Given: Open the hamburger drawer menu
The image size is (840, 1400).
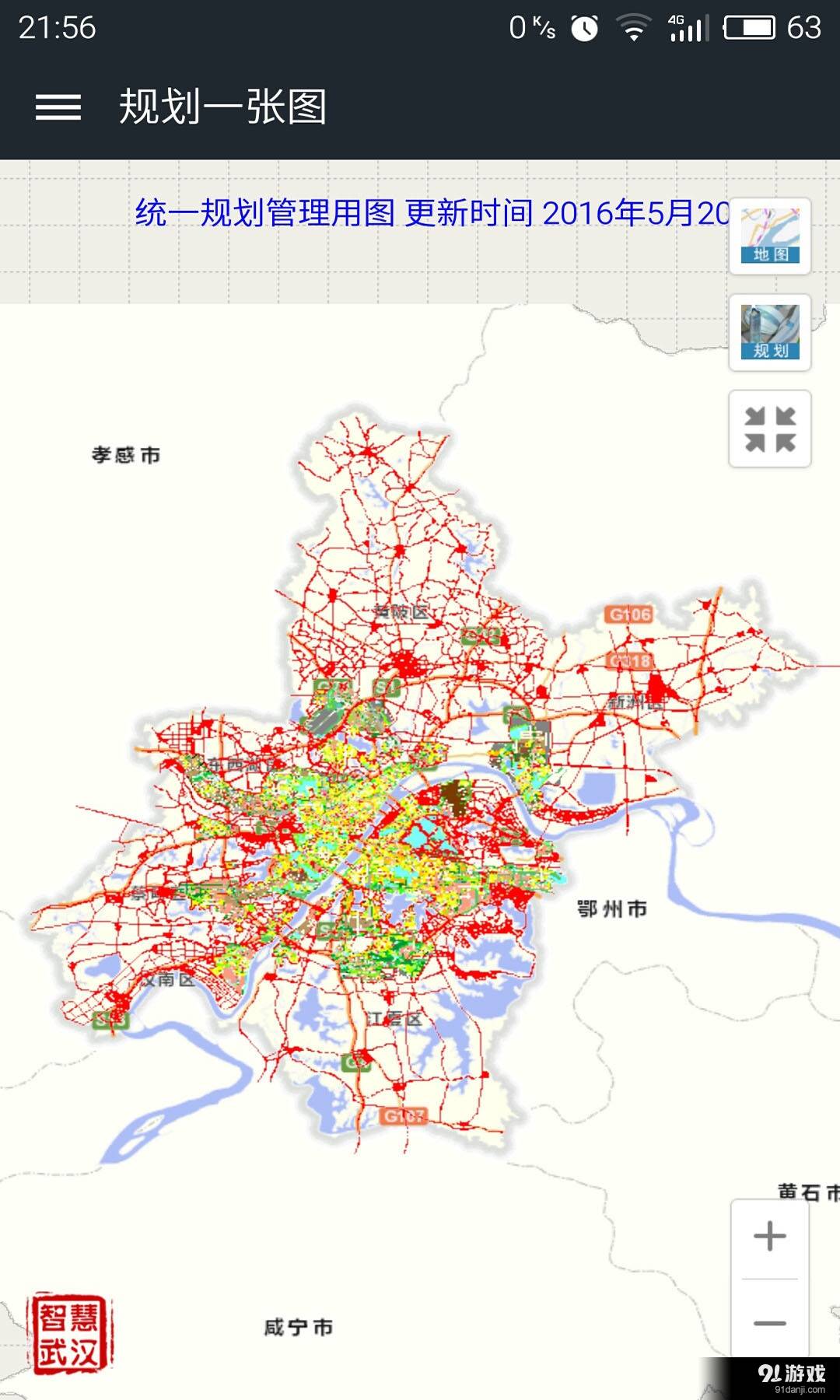Looking at the screenshot, I should tap(58, 107).
